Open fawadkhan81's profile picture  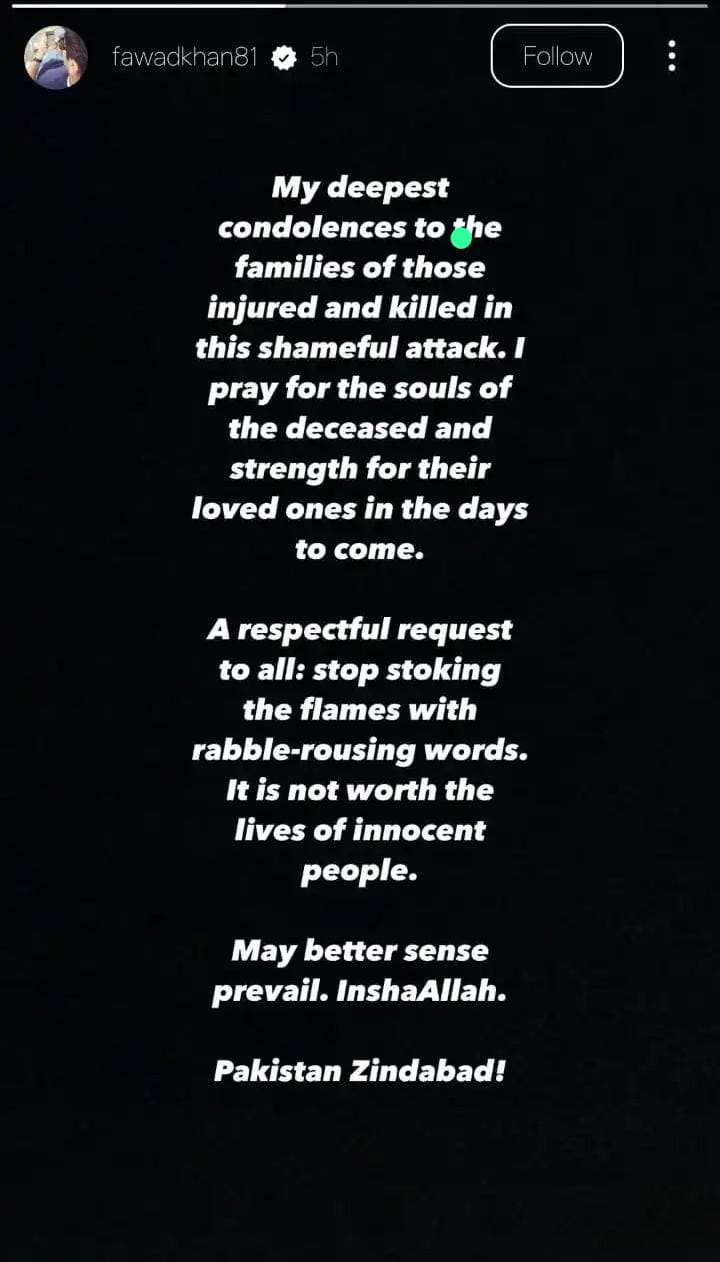tap(55, 57)
